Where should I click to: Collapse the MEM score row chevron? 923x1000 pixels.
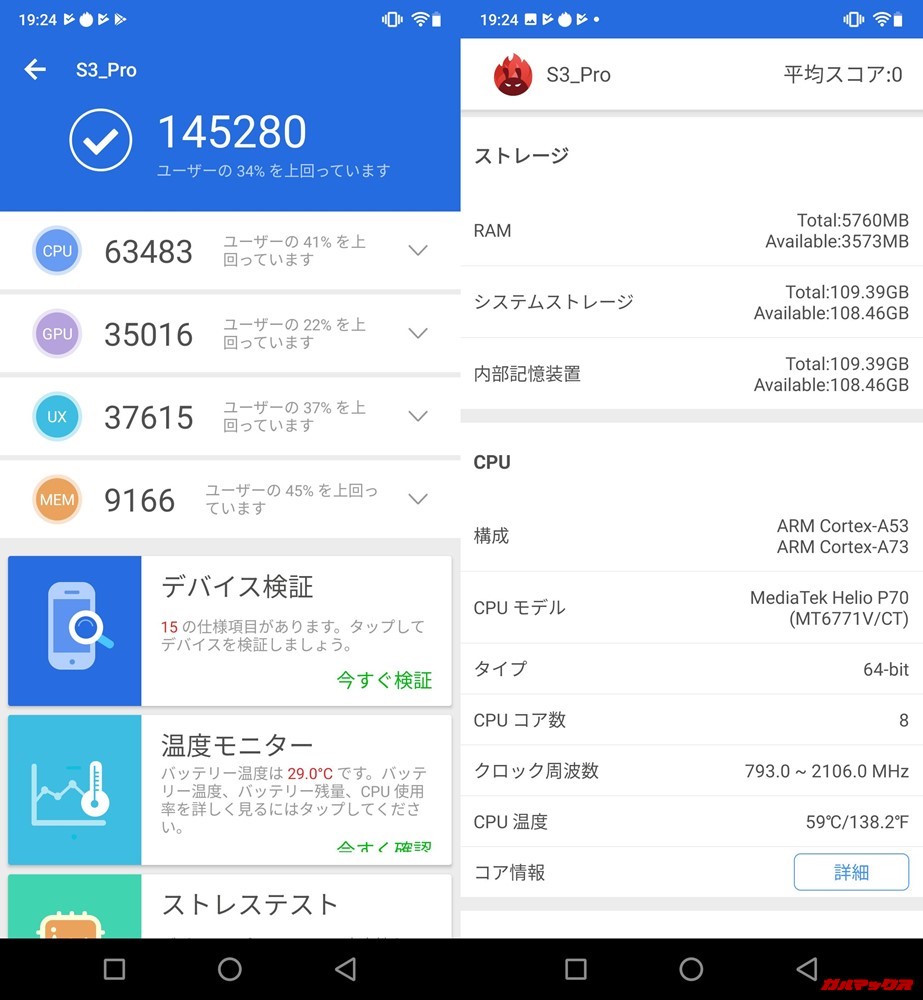click(x=418, y=498)
